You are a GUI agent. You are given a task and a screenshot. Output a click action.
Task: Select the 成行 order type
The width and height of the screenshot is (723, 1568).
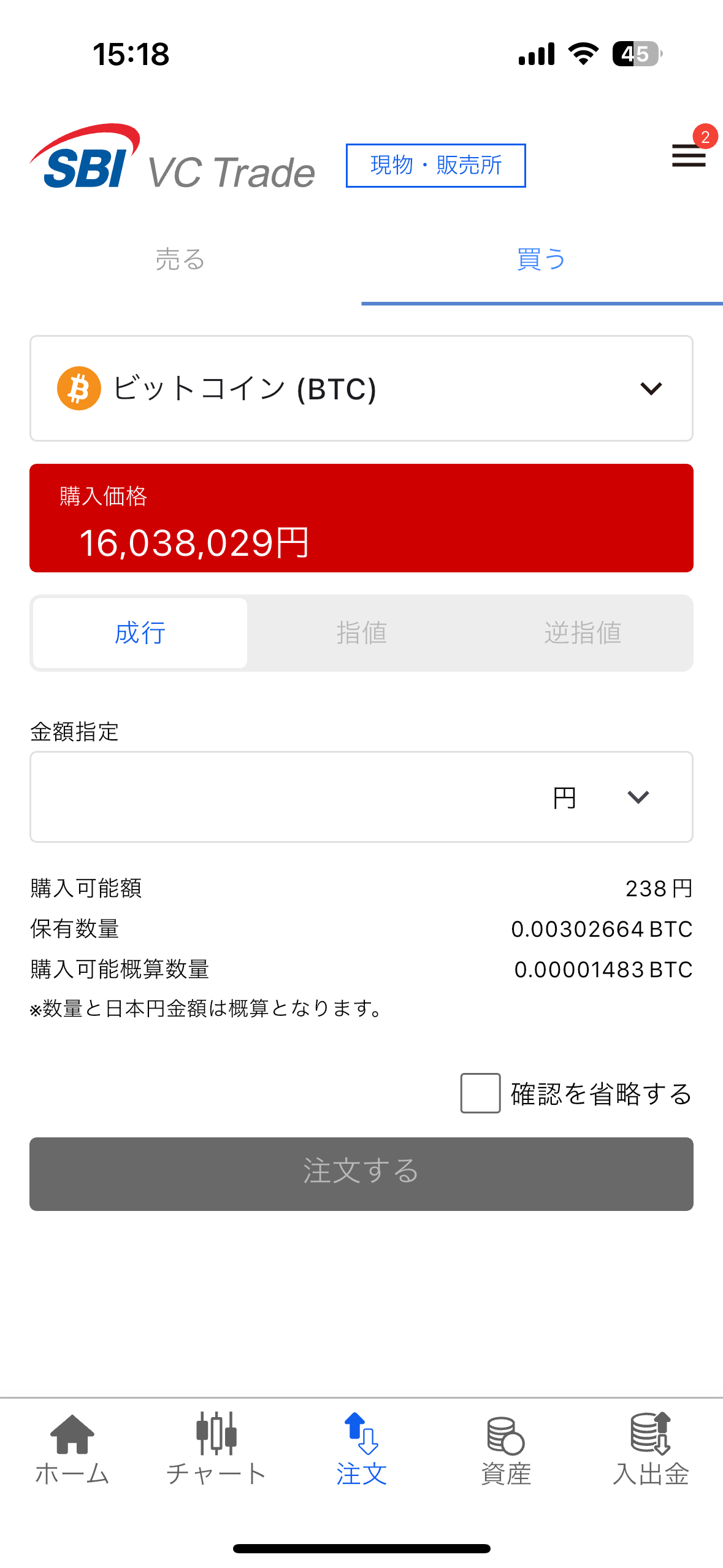click(x=140, y=633)
